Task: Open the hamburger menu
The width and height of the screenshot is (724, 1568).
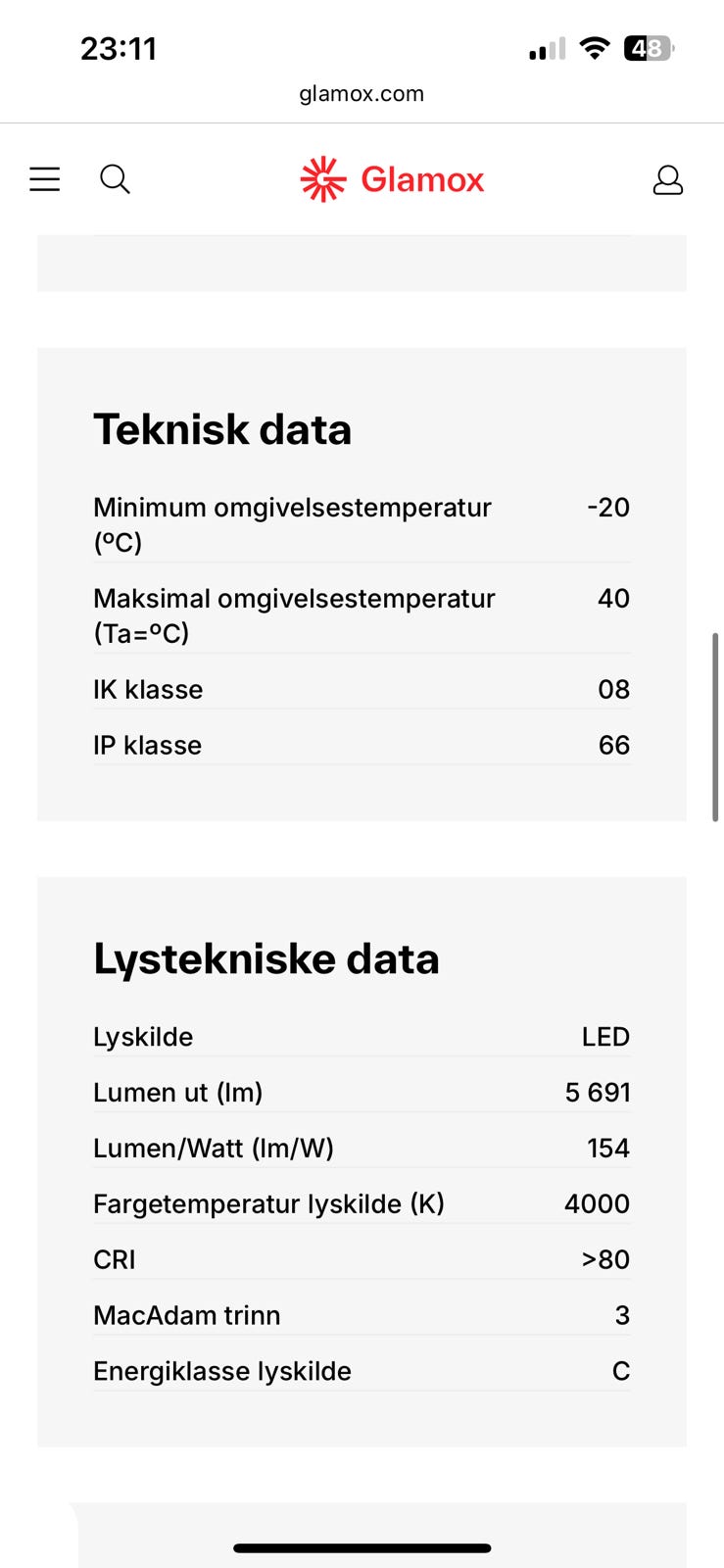Action: click(x=45, y=179)
